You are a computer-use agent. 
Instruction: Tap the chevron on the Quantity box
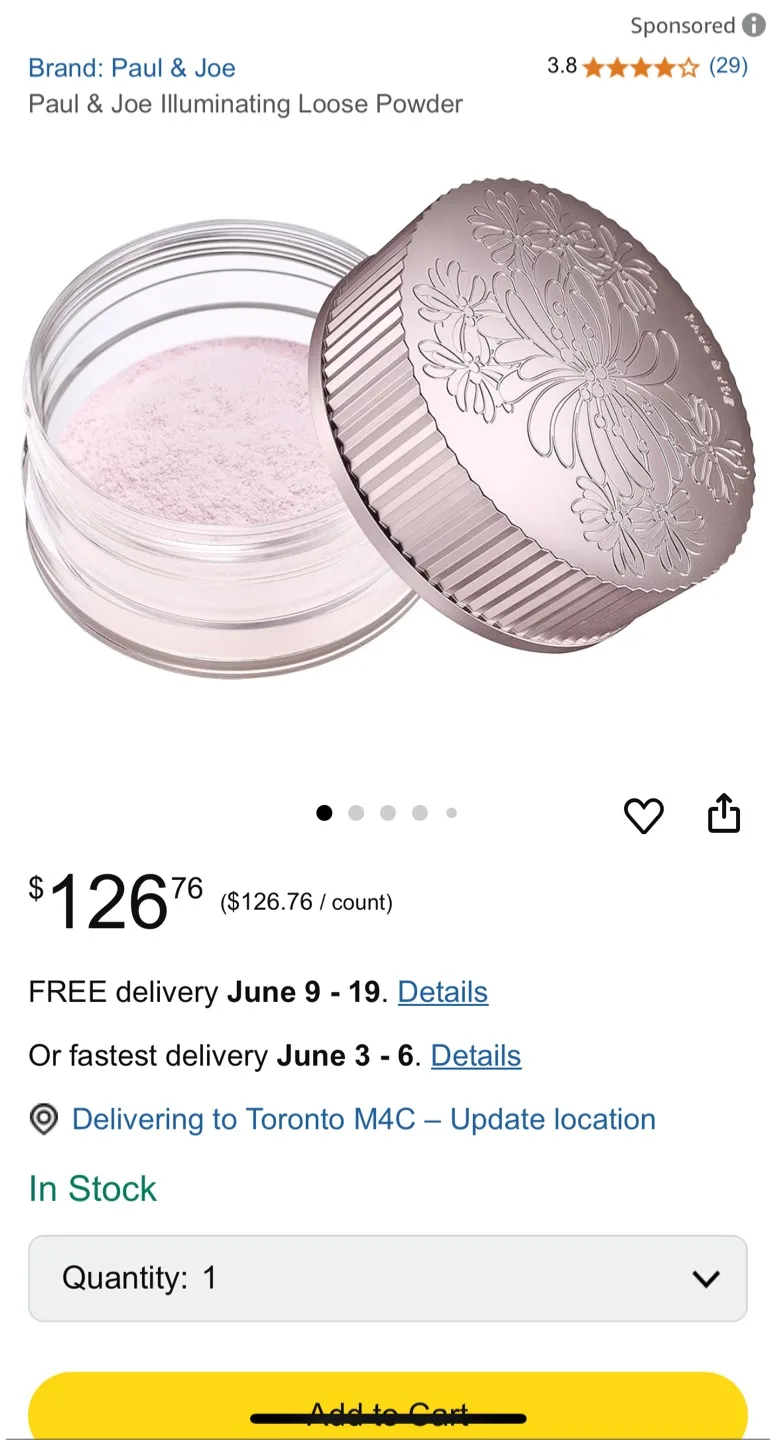click(x=706, y=1278)
